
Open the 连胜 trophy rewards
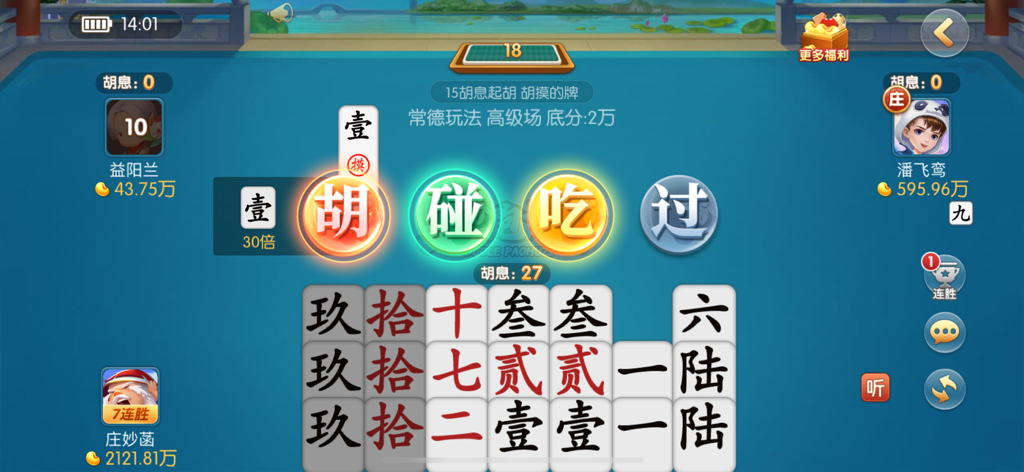coord(944,276)
